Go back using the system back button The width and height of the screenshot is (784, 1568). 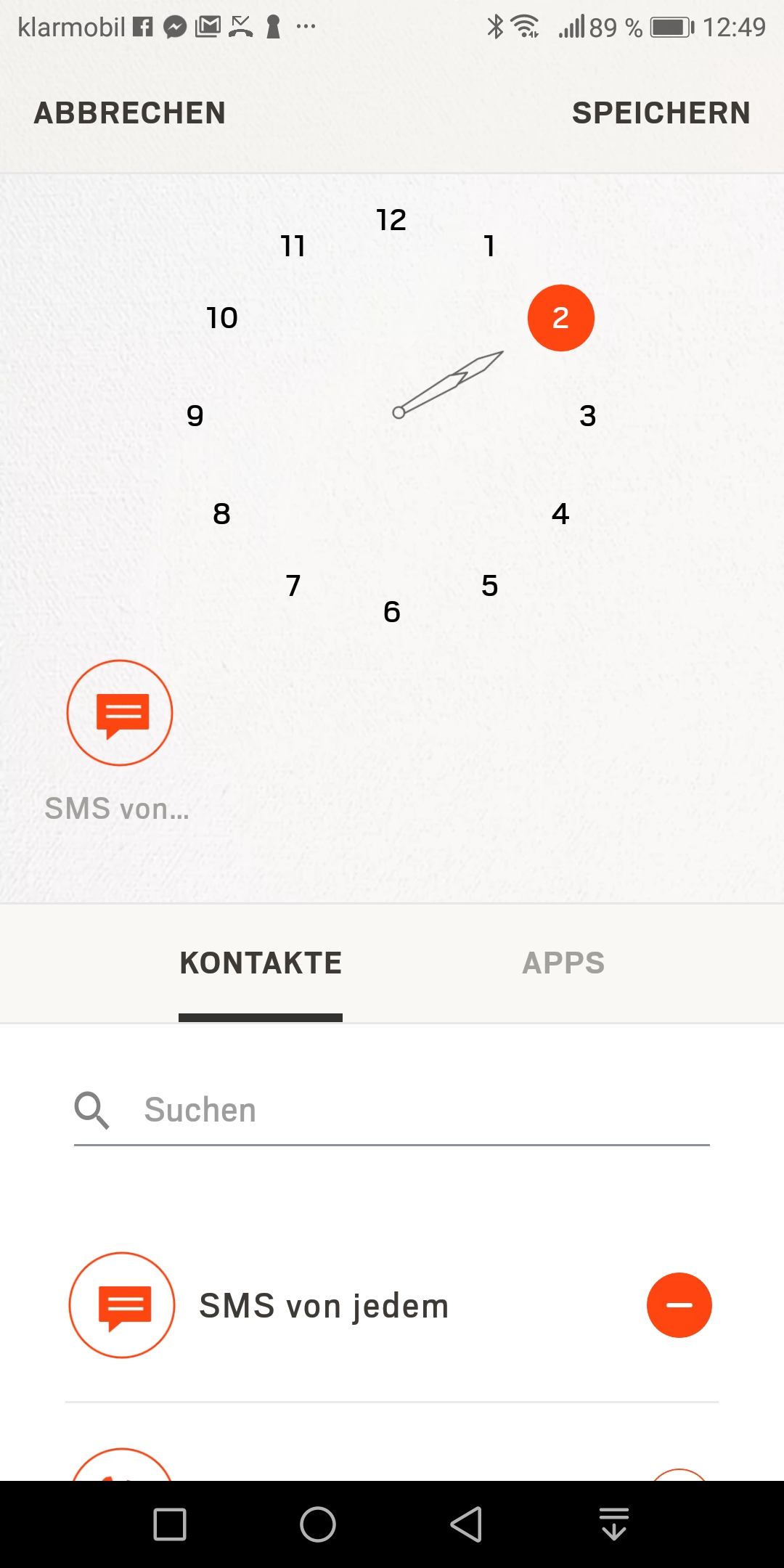tap(466, 1524)
